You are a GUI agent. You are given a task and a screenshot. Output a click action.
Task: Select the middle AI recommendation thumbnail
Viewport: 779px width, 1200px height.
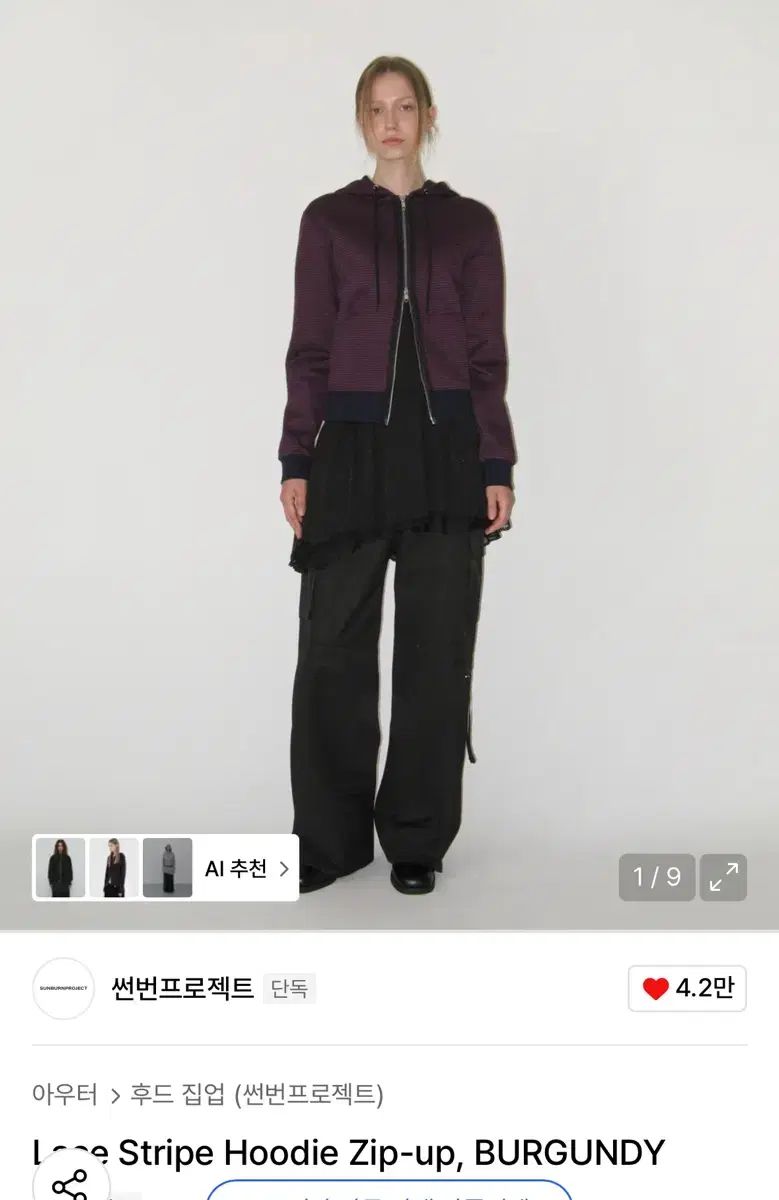coord(115,870)
